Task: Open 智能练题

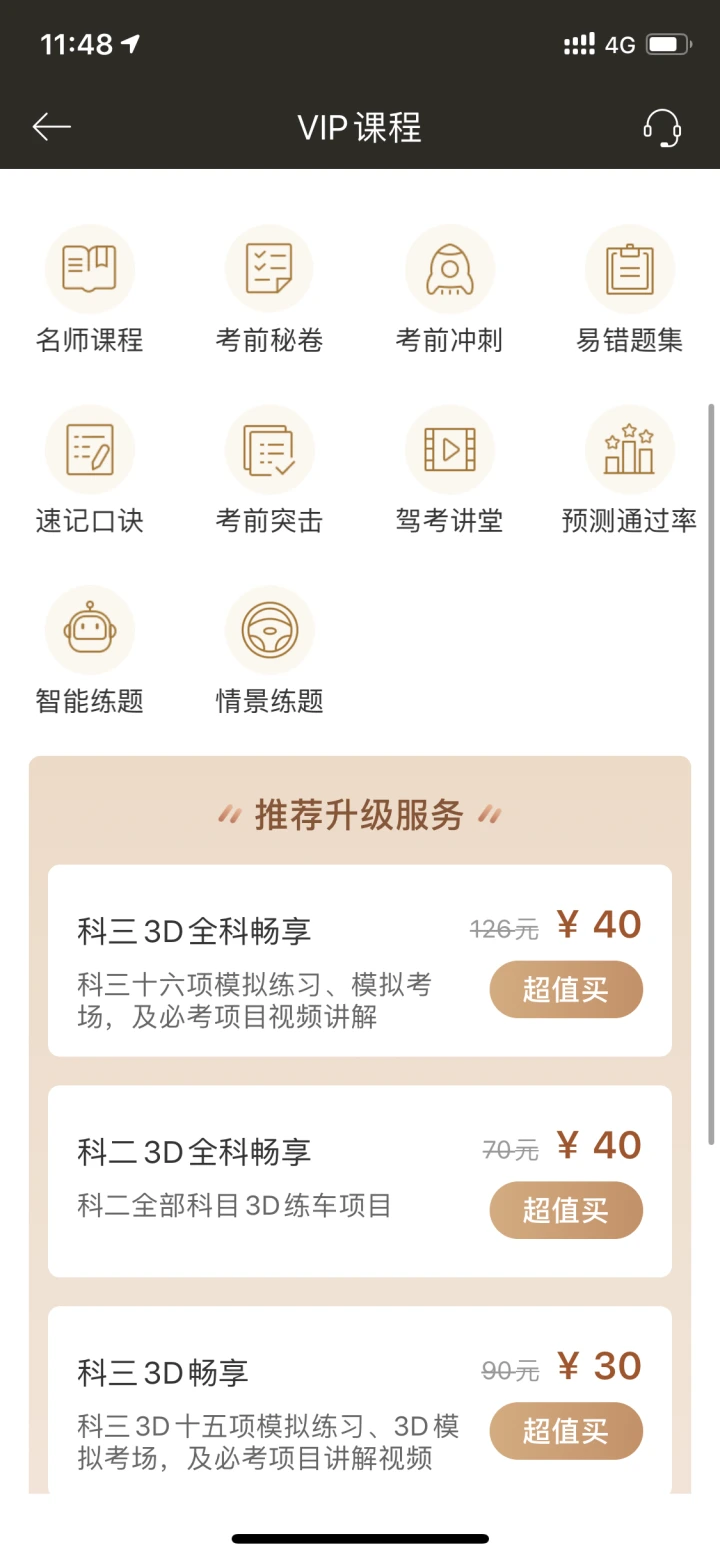Action: [90, 630]
